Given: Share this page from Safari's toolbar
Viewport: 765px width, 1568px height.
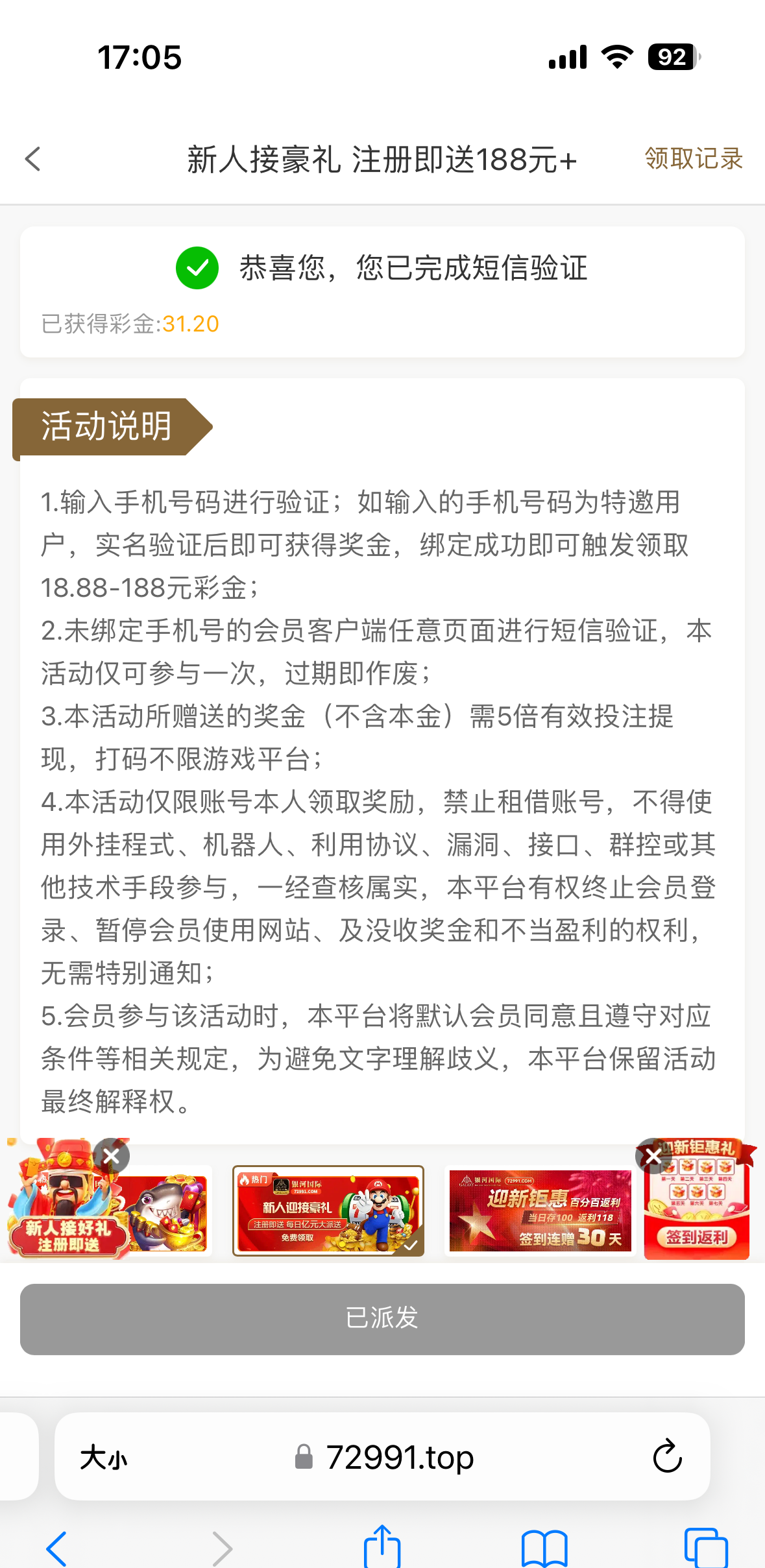Looking at the screenshot, I should pos(382,1547).
